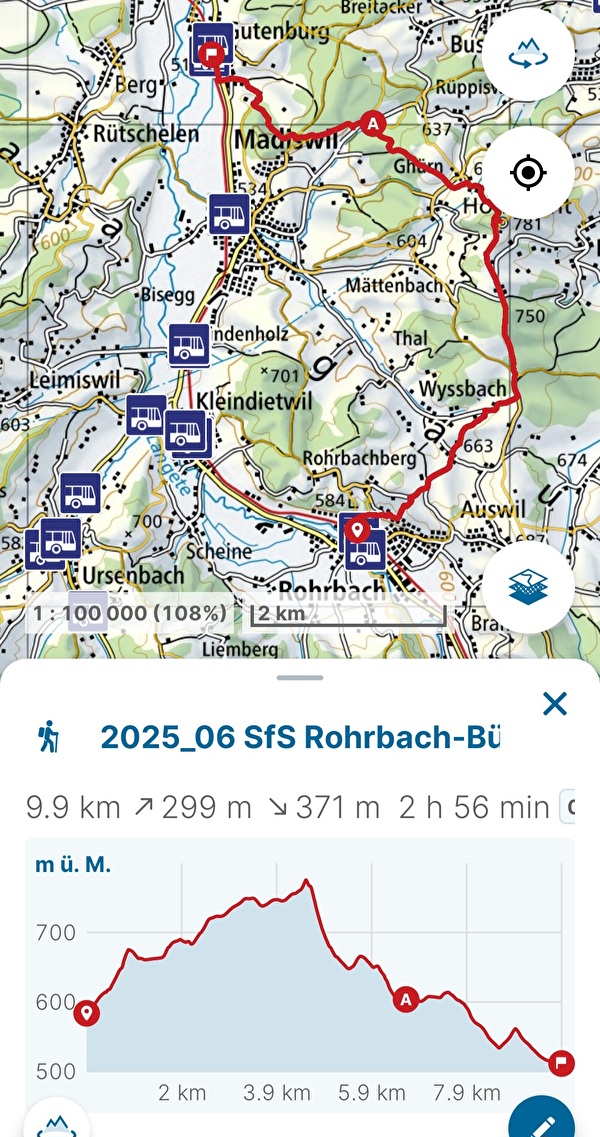Tap the panel drag handle
This screenshot has width=600, height=1137.
point(300,677)
